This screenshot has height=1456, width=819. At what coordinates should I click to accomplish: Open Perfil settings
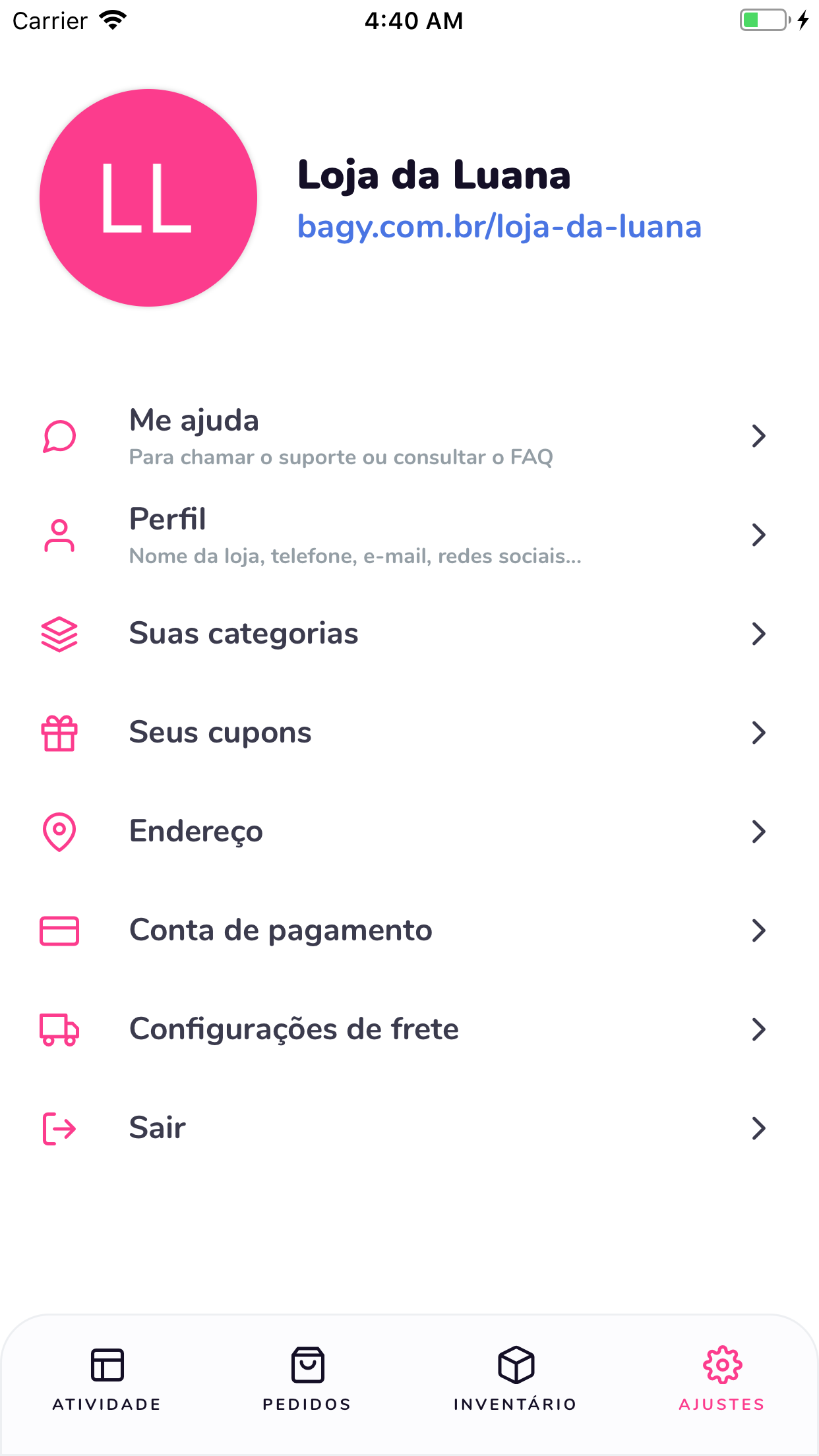point(409,535)
